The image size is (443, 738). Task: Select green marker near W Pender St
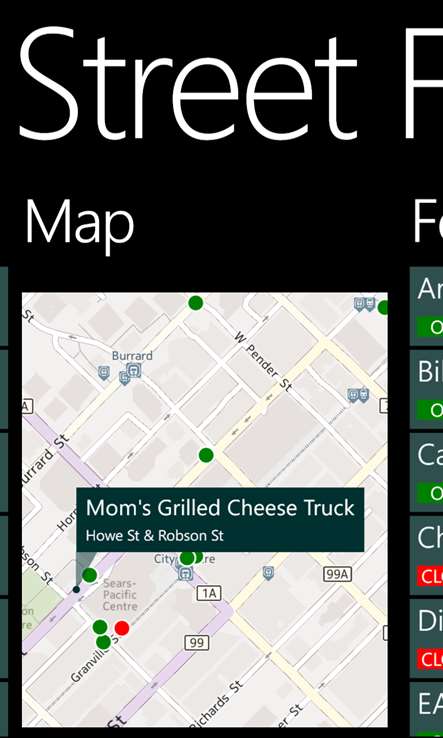tap(206, 455)
